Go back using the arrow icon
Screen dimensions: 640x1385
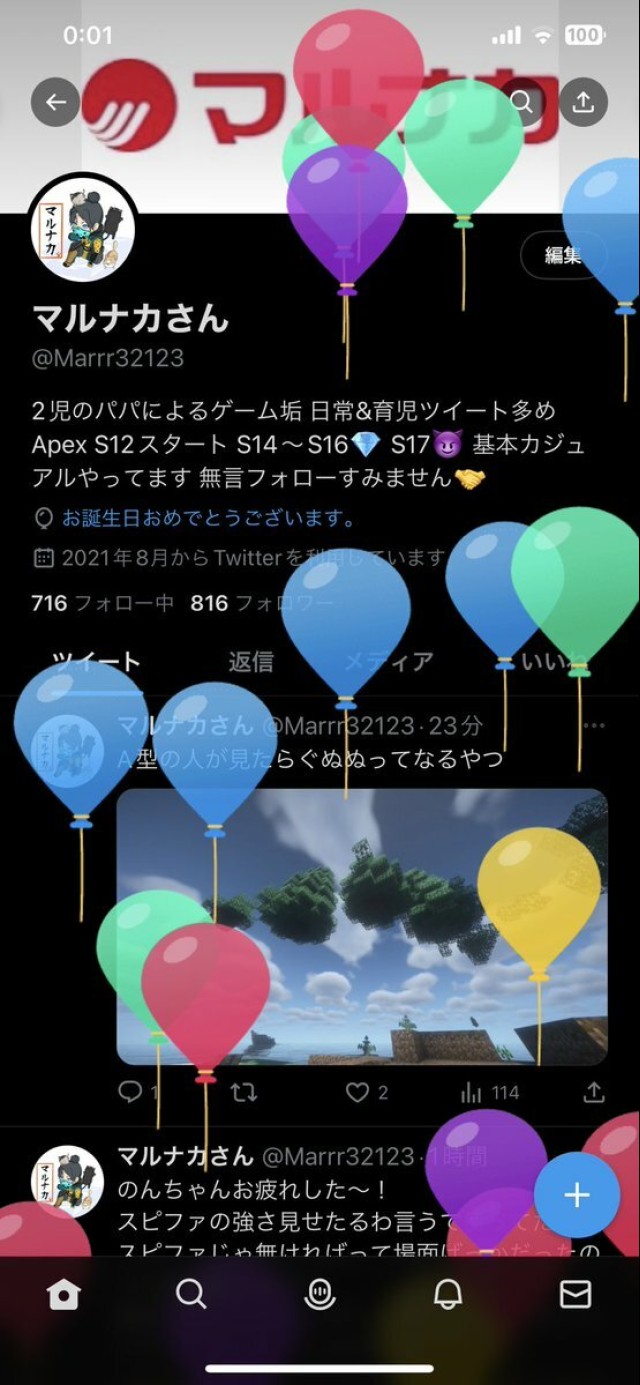tap(56, 102)
